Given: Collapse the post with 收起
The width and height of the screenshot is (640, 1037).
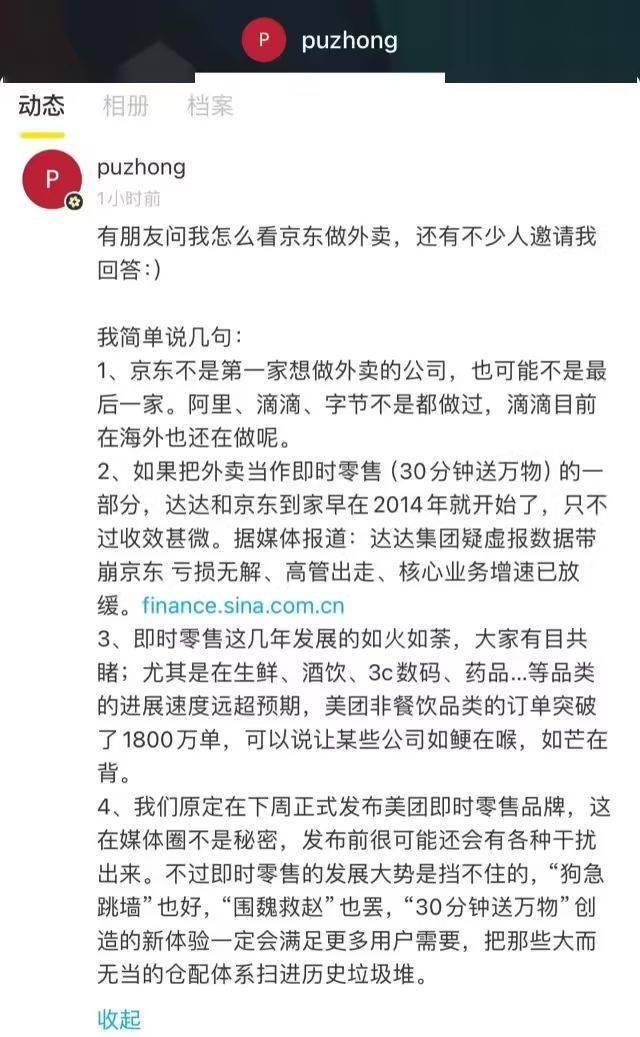Looking at the screenshot, I should point(119,1019).
